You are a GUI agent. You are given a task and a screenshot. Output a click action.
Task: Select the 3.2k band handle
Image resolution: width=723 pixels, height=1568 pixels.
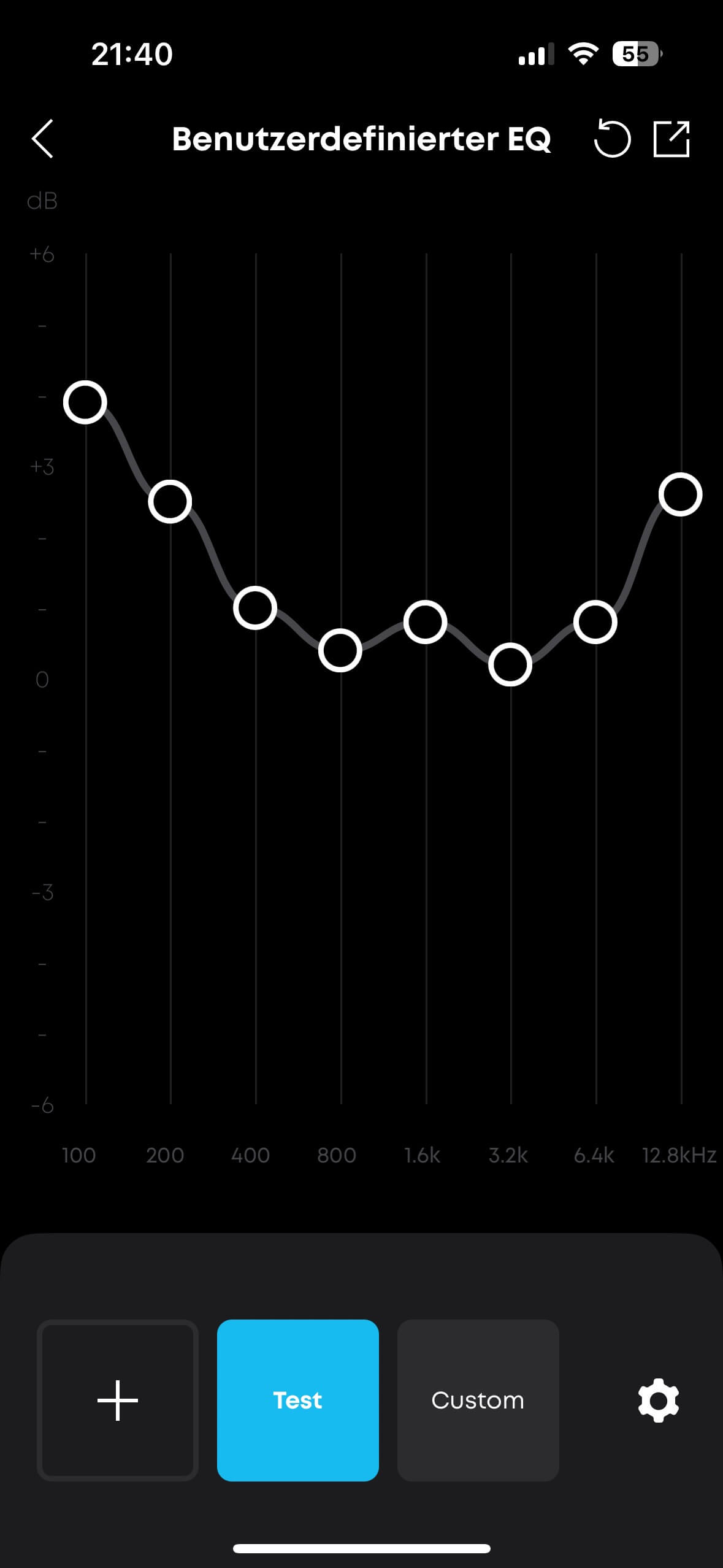pyautogui.click(x=510, y=664)
